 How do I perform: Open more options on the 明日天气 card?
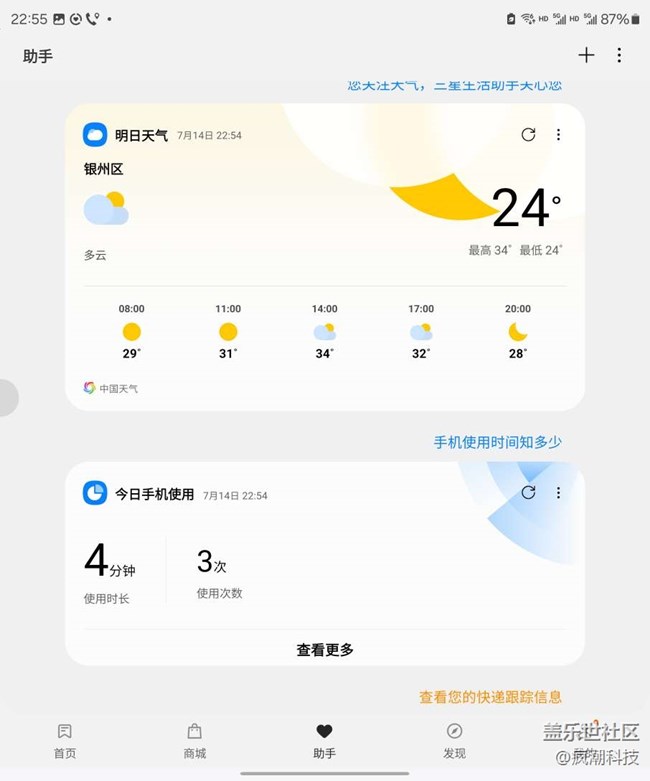[558, 134]
